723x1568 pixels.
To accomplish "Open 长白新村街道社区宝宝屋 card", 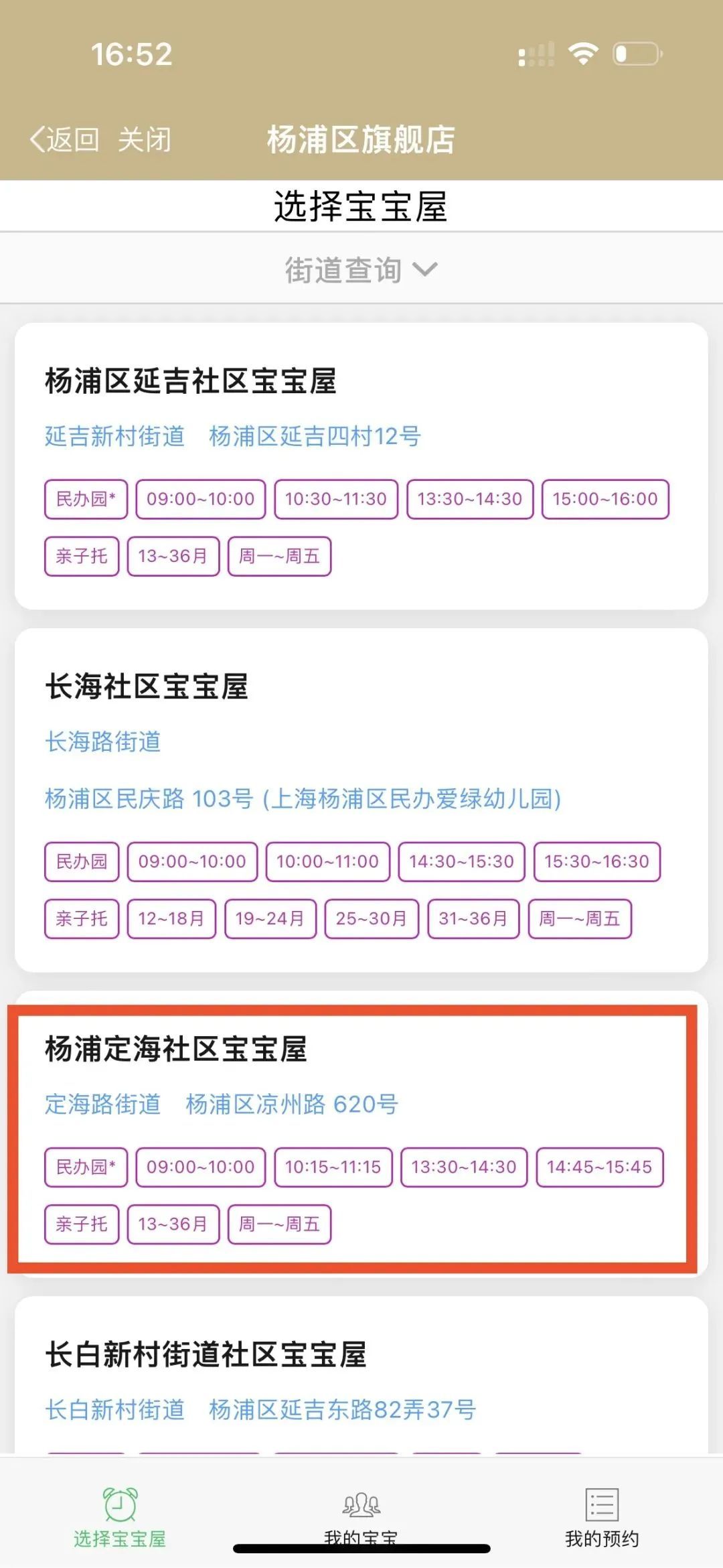I will click(x=205, y=1355).
